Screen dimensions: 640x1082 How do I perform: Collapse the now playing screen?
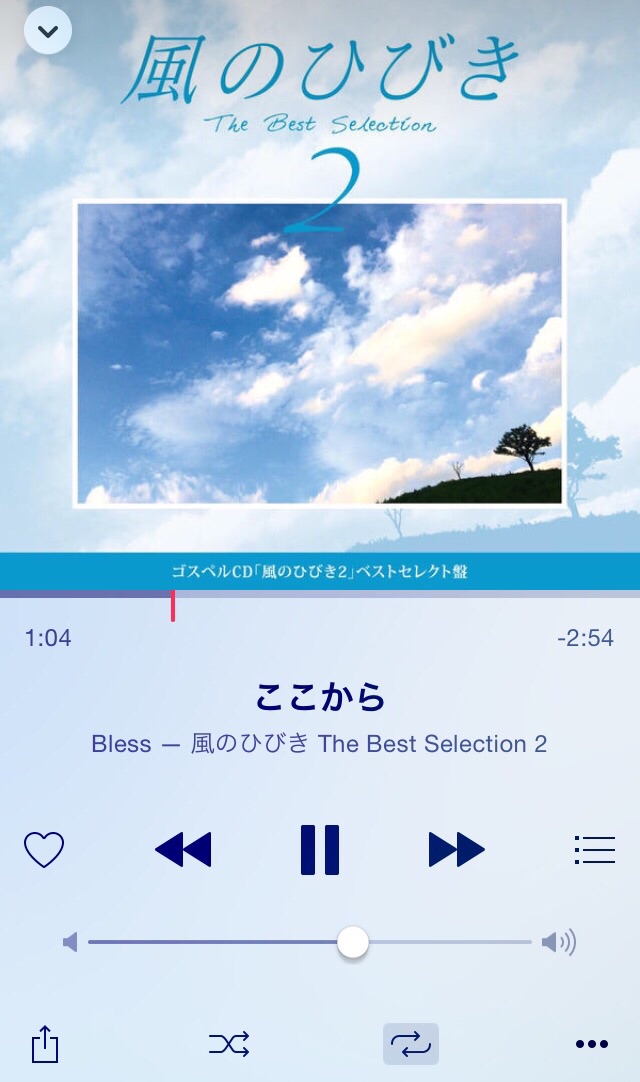(48, 30)
